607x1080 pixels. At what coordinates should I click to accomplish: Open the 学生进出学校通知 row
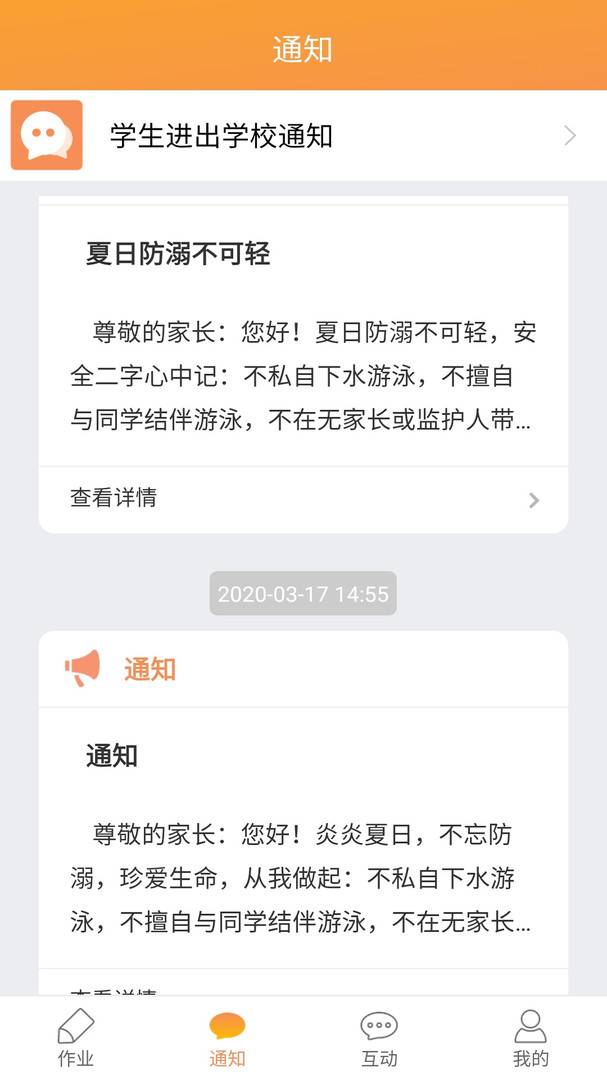click(303, 136)
